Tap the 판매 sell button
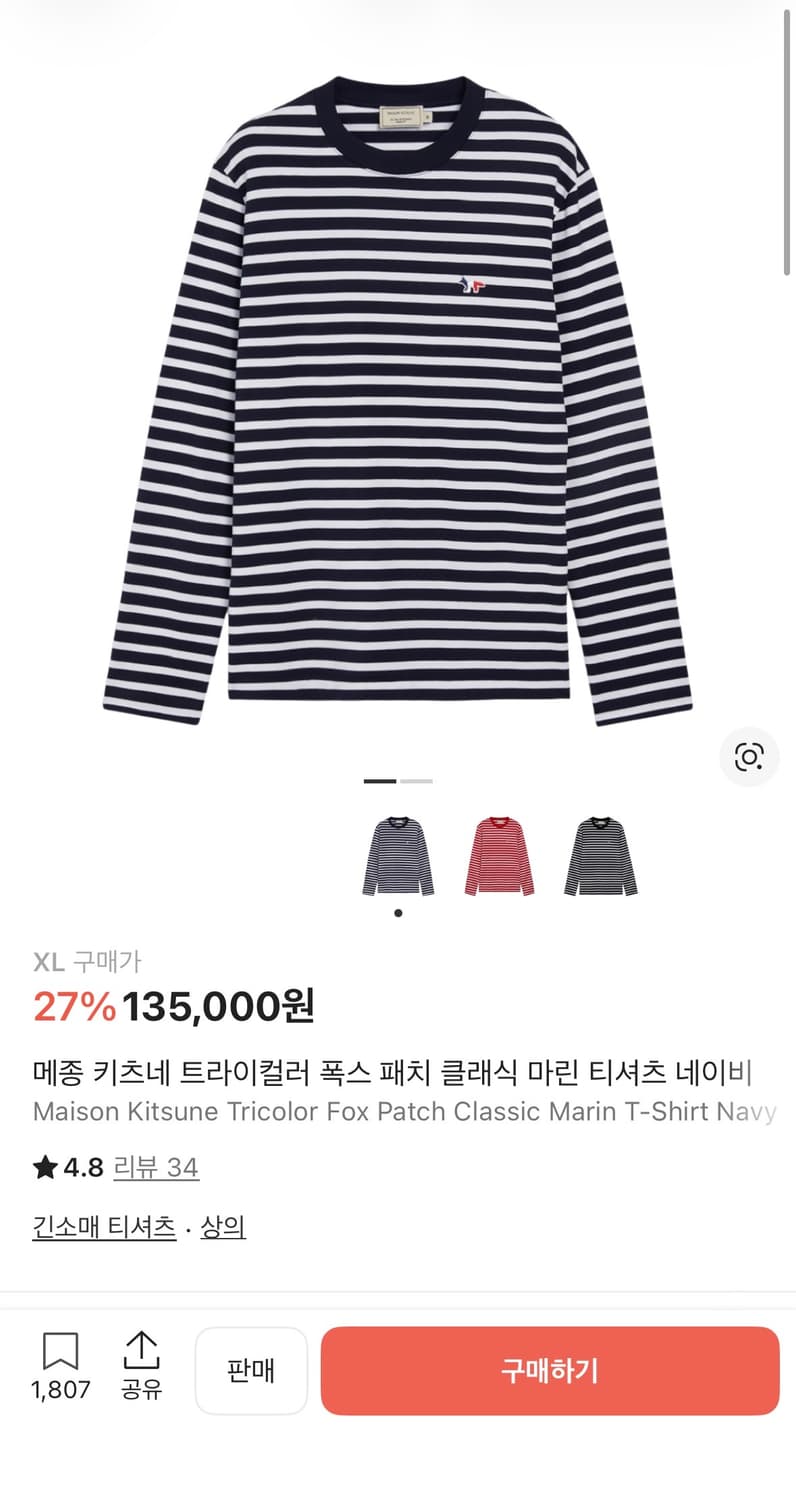The image size is (796, 1500). pos(251,1371)
